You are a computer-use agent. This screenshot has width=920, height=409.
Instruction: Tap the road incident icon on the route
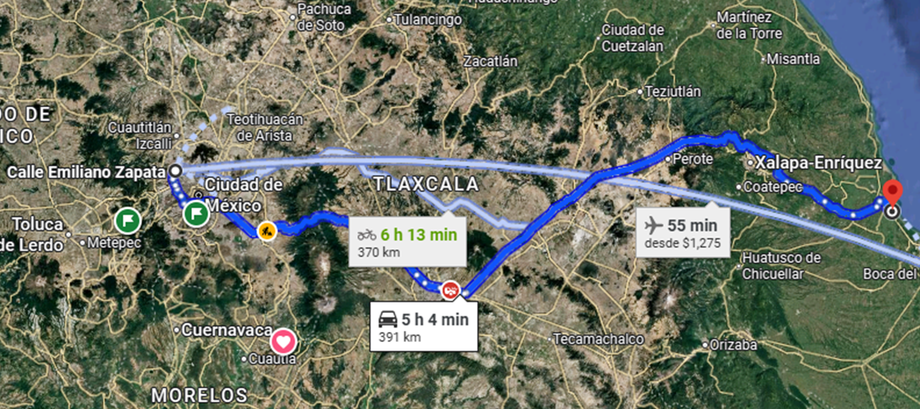(x=451, y=289)
